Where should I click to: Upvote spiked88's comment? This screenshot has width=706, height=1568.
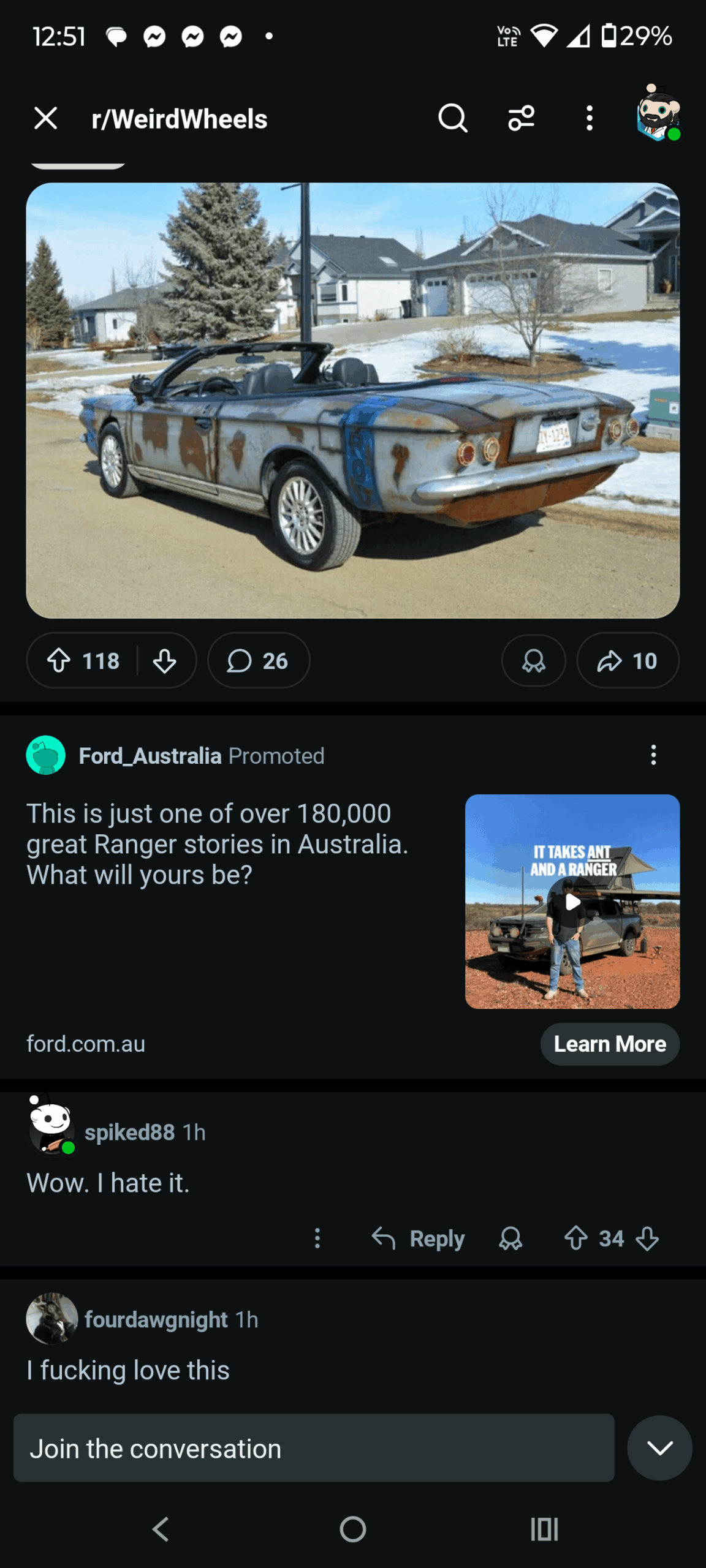pyautogui.click(x=575, y=1238)
